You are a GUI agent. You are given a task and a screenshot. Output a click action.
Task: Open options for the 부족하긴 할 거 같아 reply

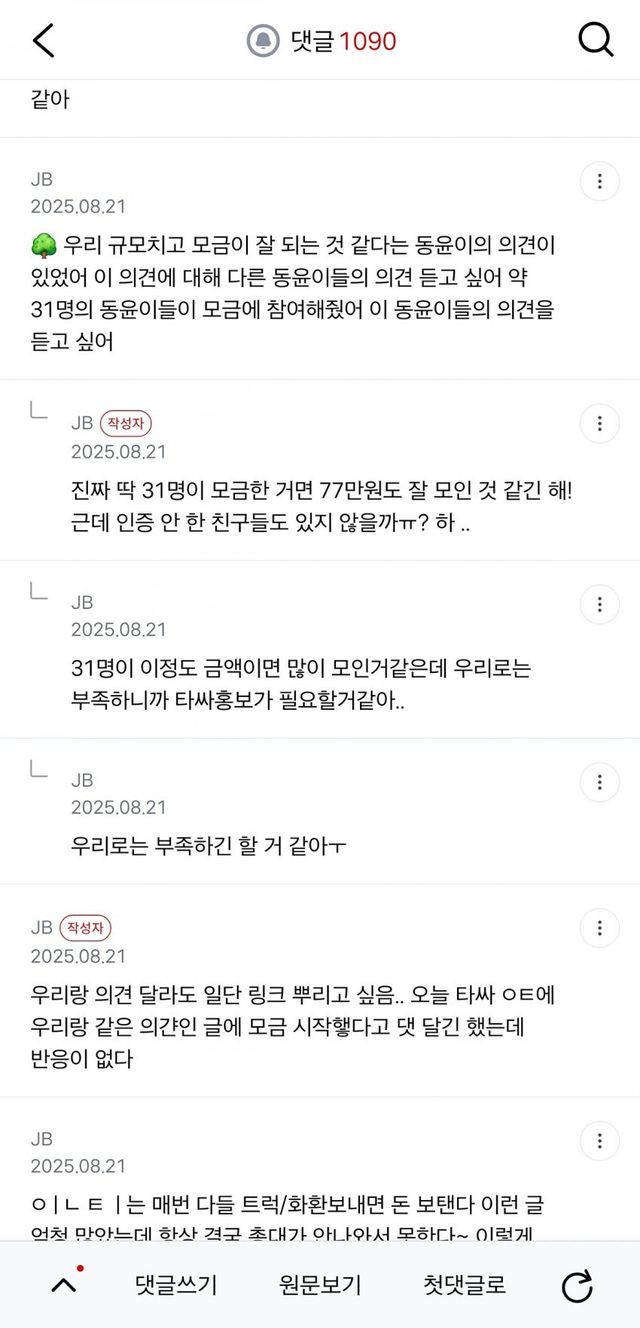pos(600,782)
